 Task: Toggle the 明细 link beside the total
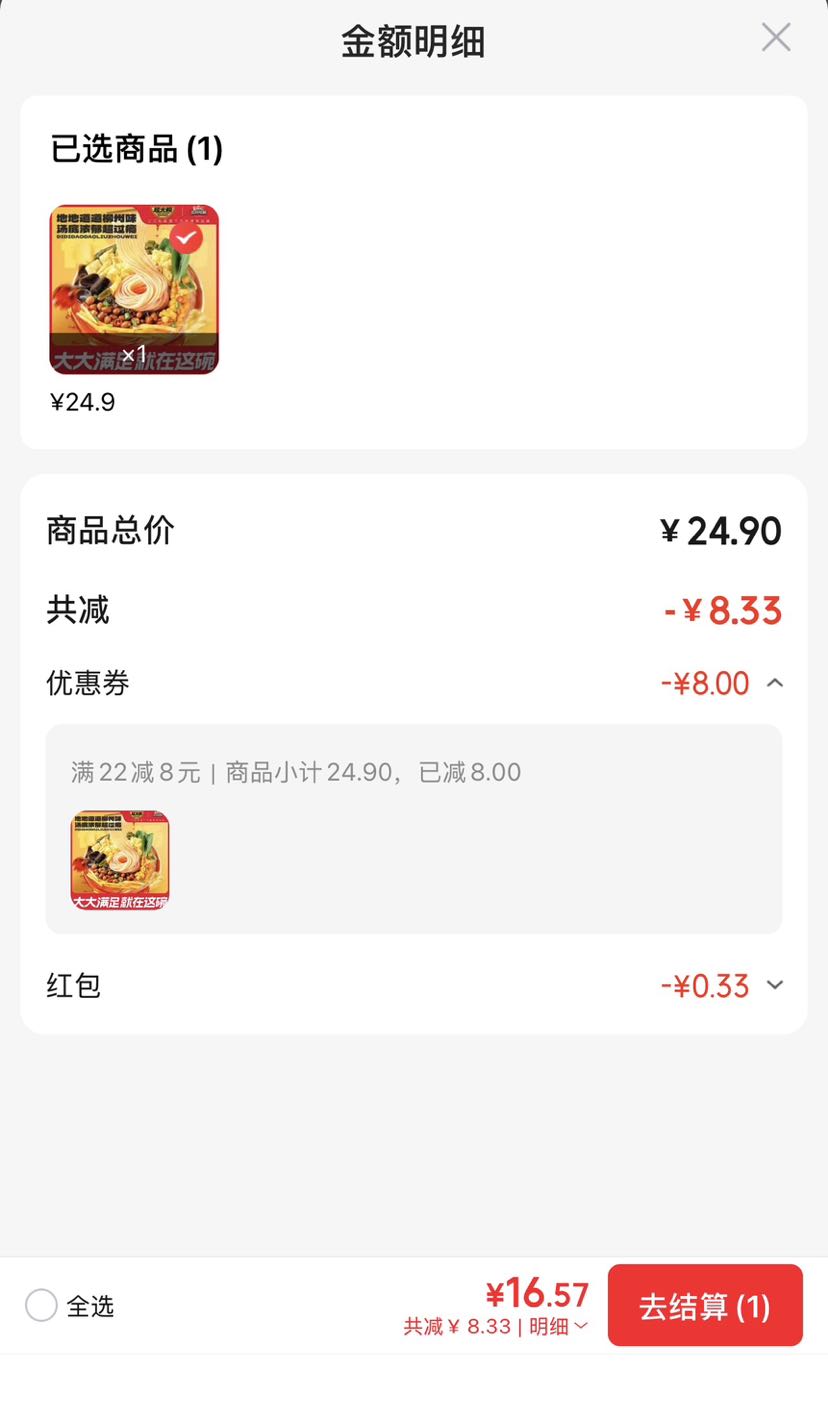pyautogui.click(x=558, y=1327)
